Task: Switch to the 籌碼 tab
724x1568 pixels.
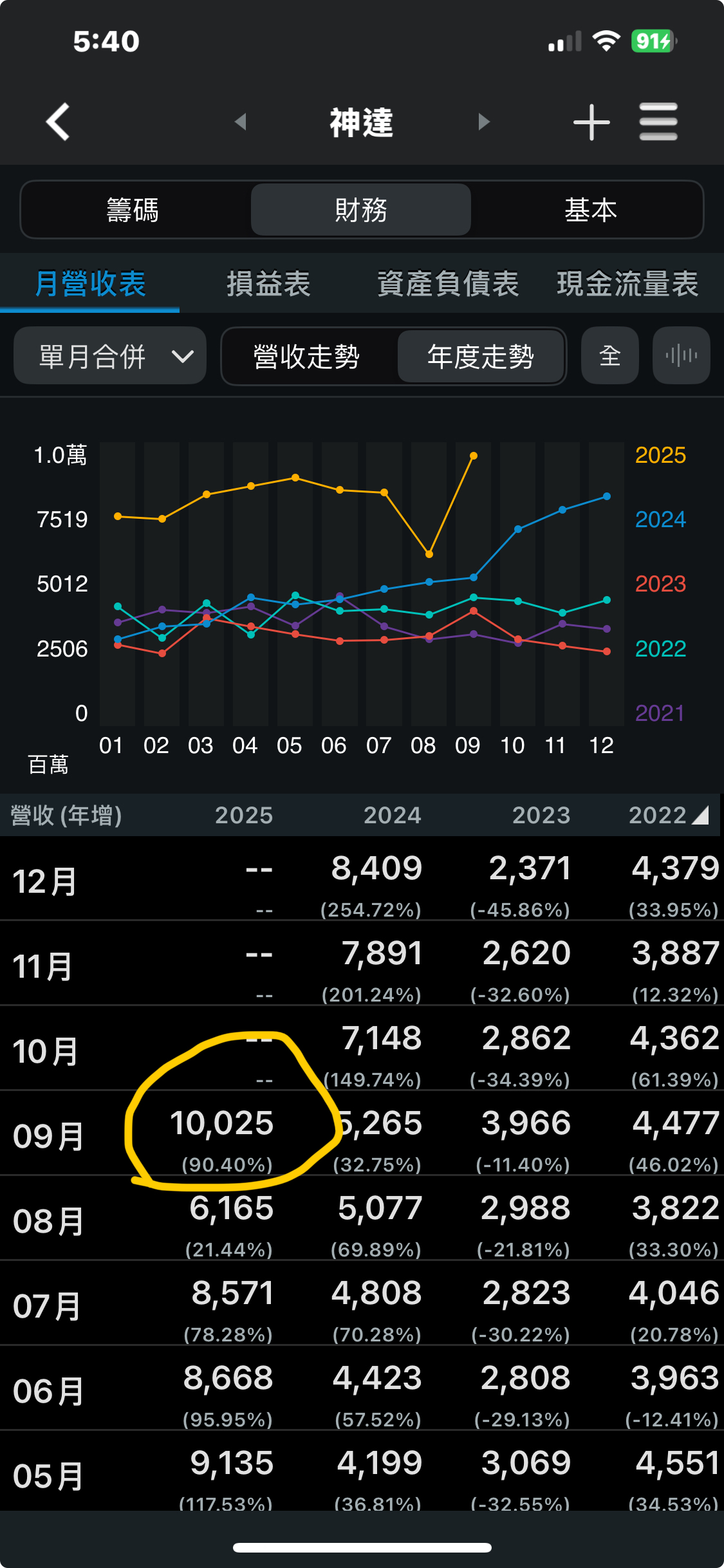Action: tap(133, 210)
